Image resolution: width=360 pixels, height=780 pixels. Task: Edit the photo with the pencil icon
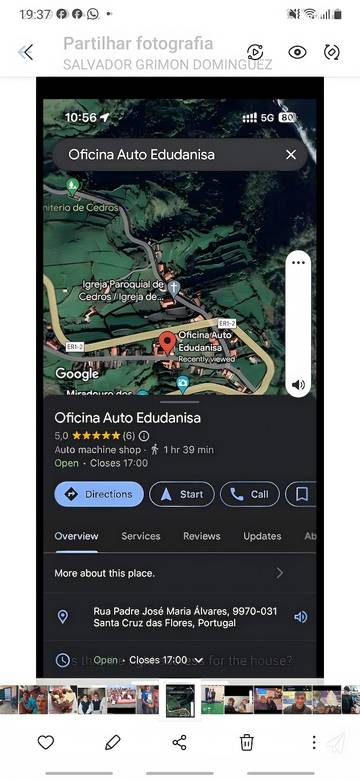113,743
